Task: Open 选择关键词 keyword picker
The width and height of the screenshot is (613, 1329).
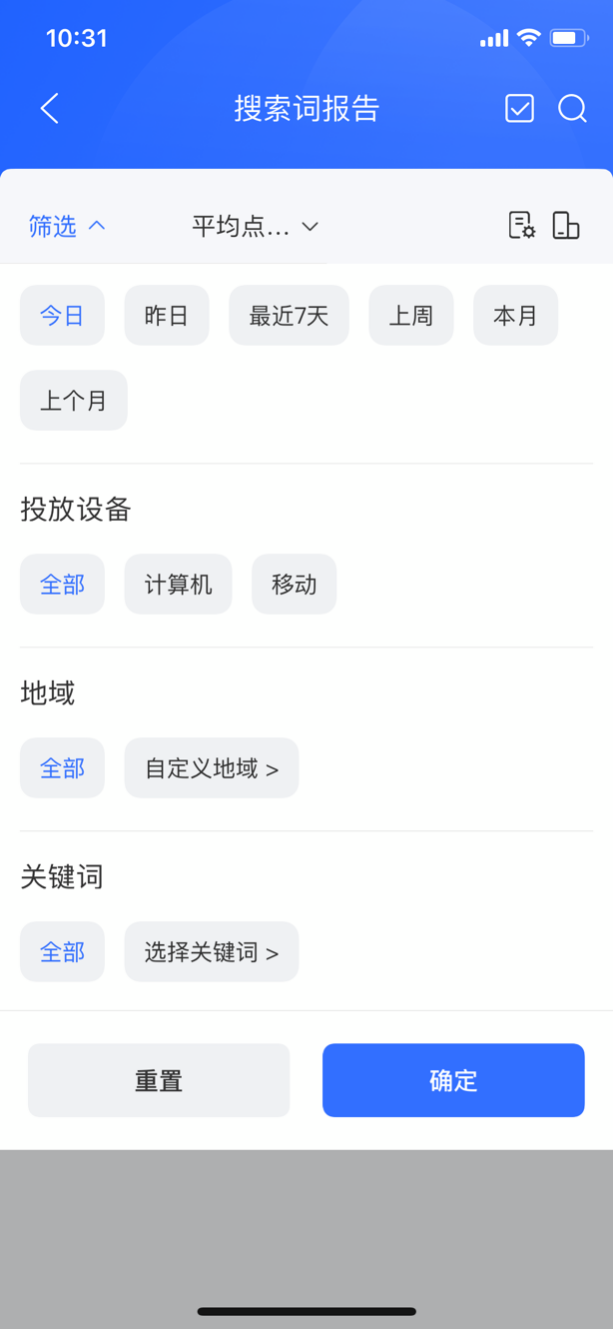Action: click(x=211, y=952)
